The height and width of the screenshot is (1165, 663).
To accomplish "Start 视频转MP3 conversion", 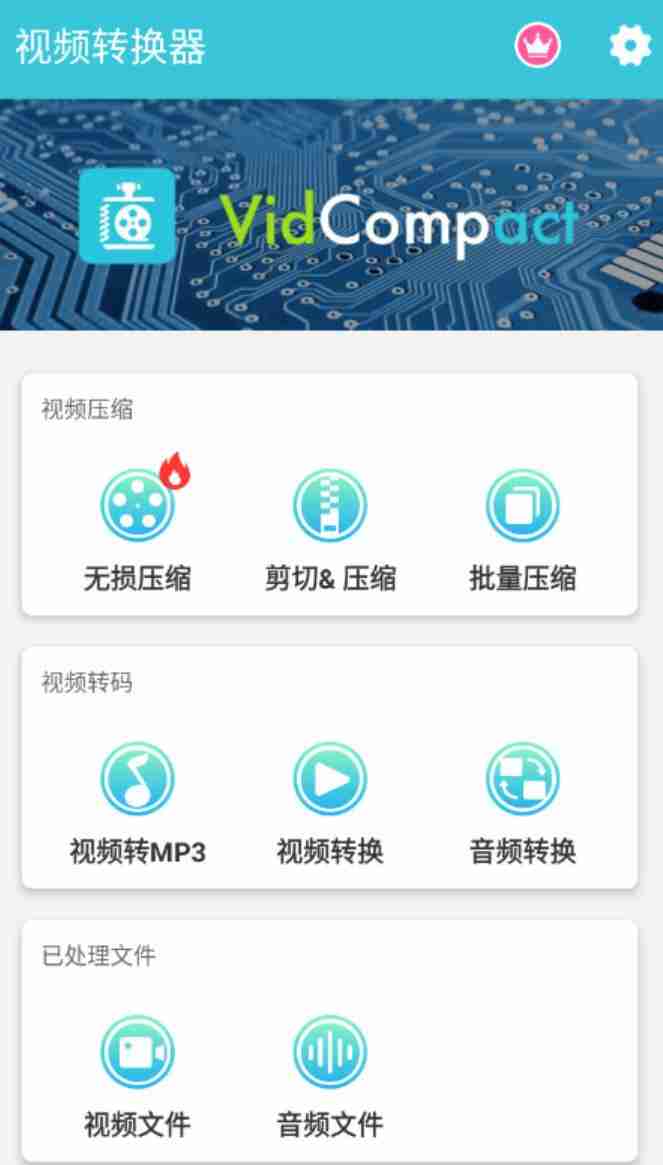I will point(138,804).
